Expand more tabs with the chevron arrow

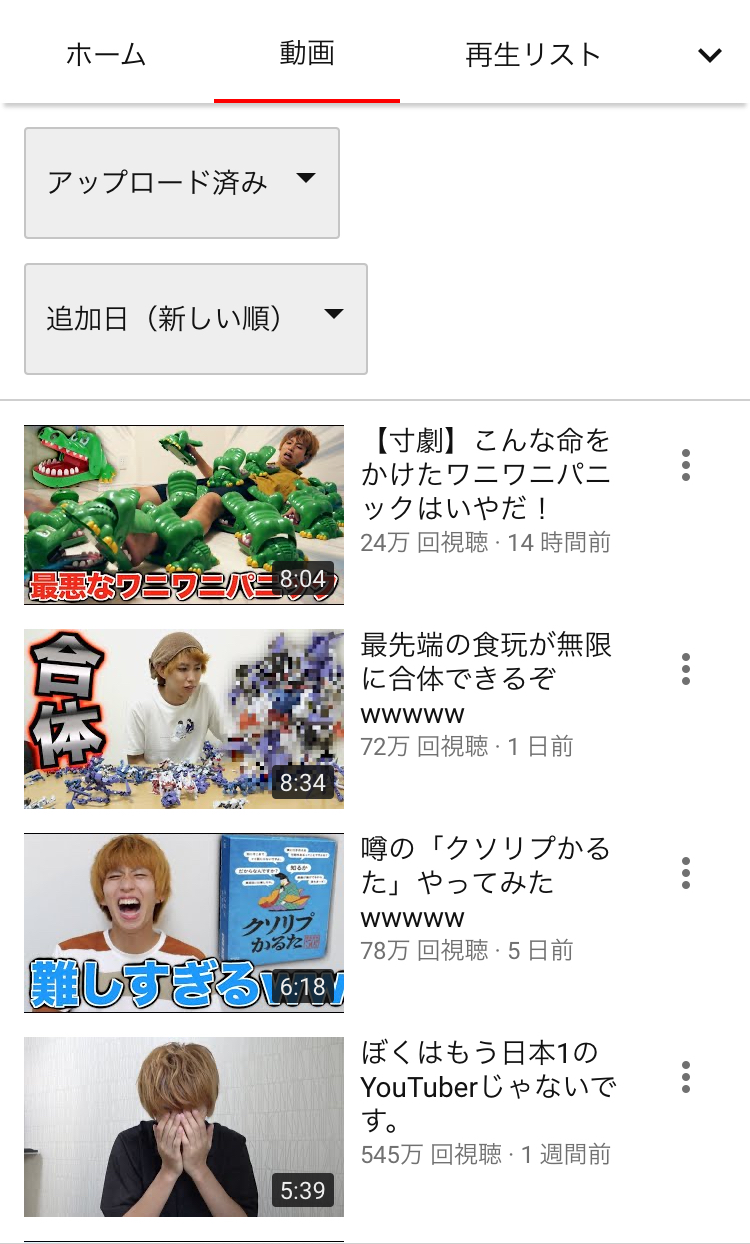tap(710, 55)
